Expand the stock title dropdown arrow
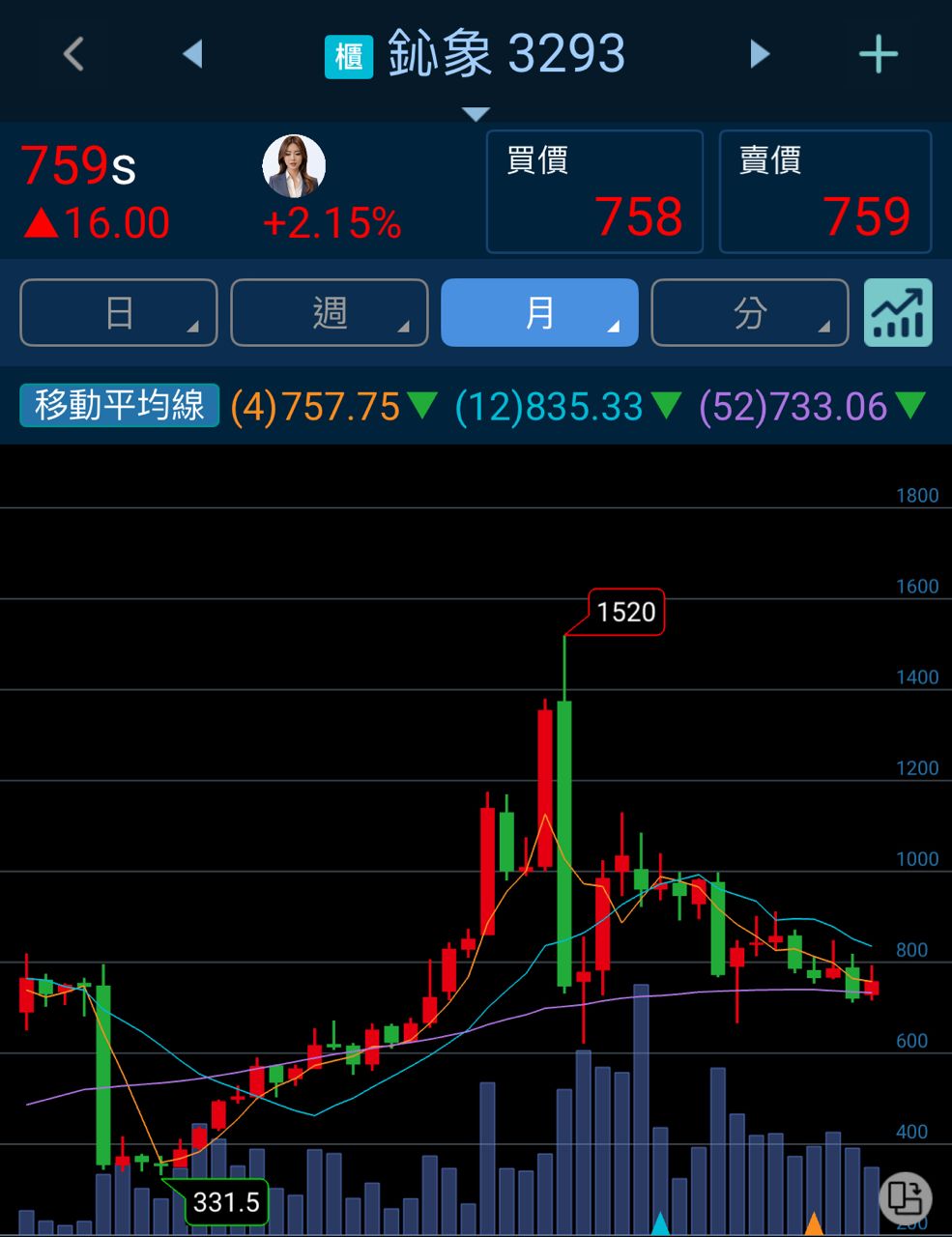 (476, 114)
